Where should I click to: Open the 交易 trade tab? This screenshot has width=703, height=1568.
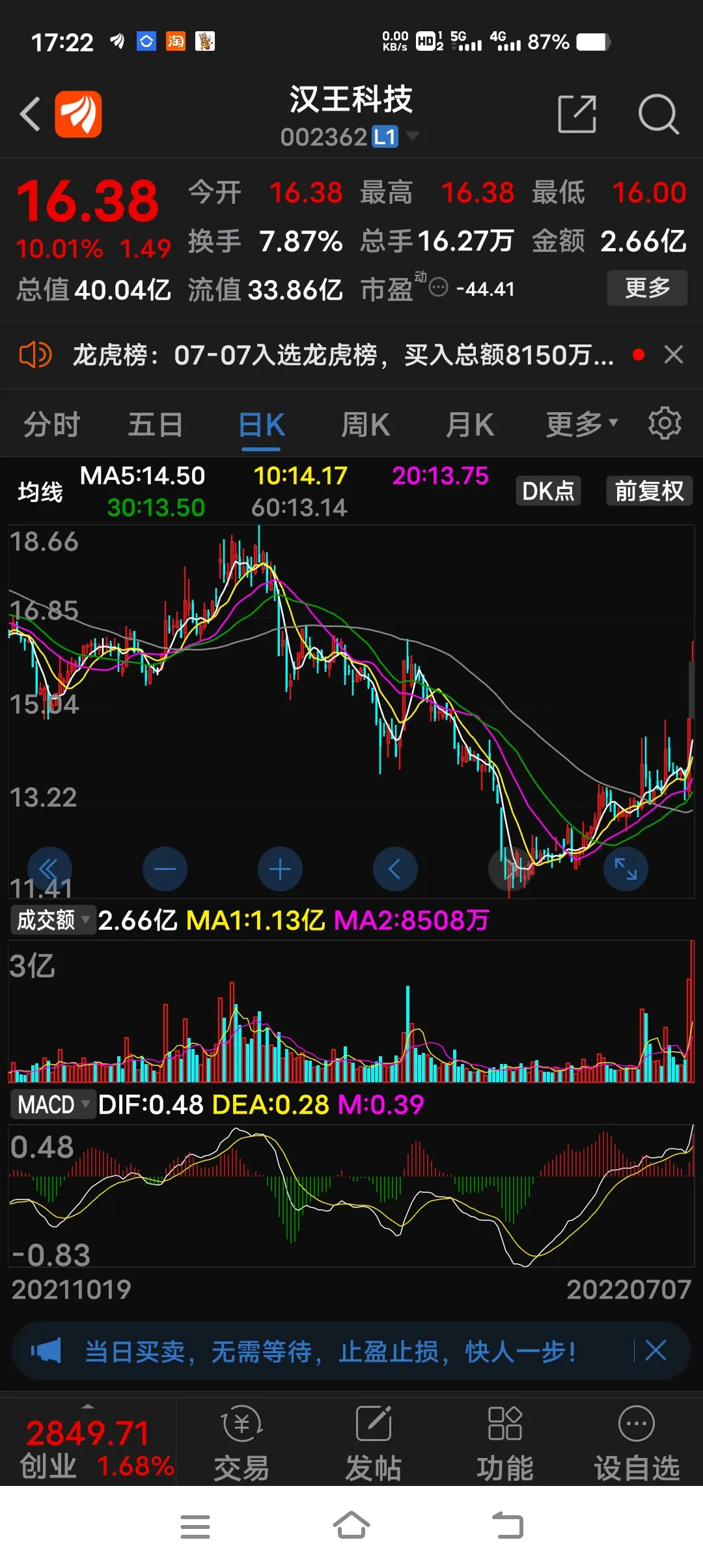(x=241, y=1442)
